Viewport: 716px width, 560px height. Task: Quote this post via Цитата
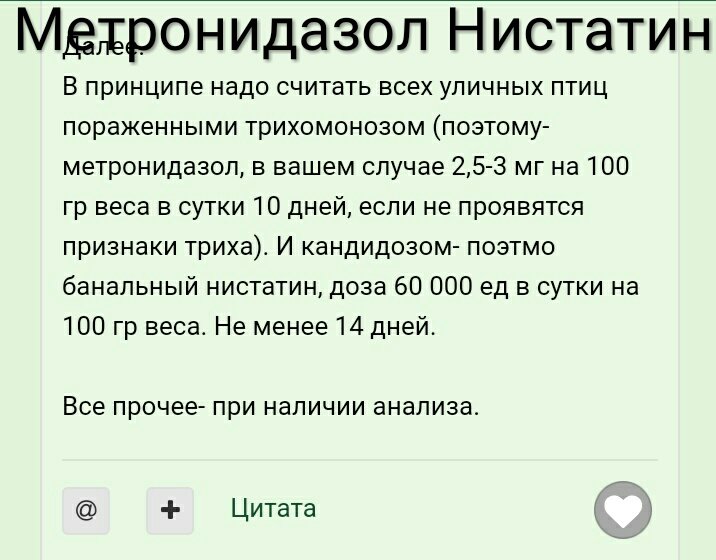273,509
